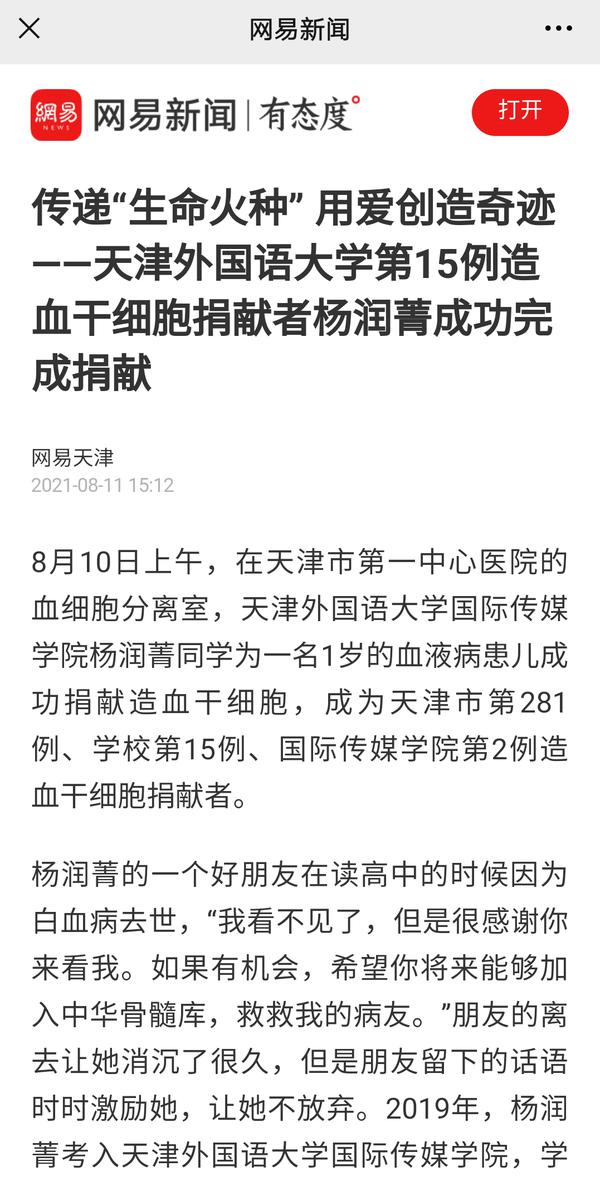Open the three-dot more options menu
600x1181 pixels.
coord(558,29)
